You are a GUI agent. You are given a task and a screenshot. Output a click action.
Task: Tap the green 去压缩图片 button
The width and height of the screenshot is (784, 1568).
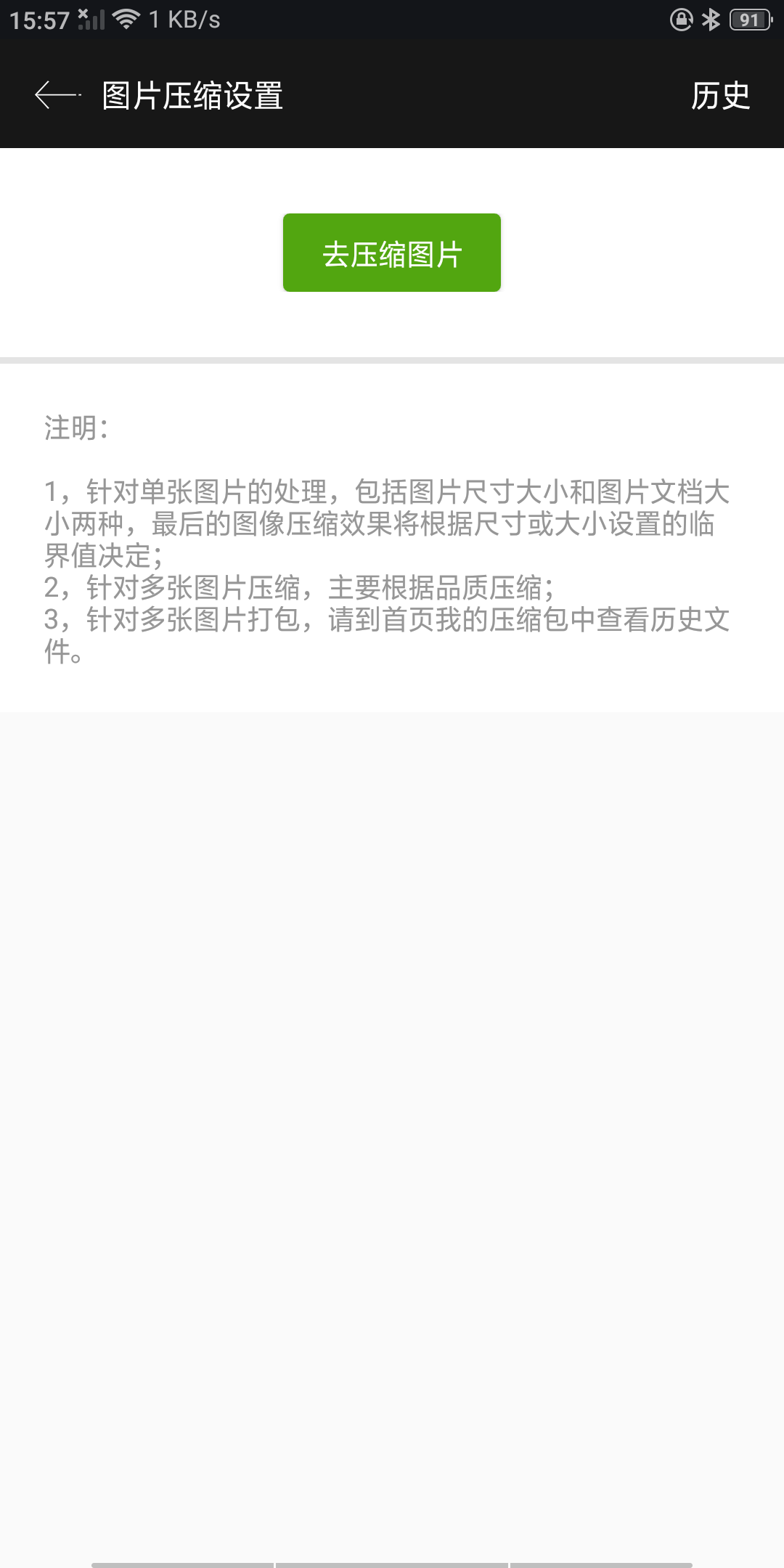392,253
